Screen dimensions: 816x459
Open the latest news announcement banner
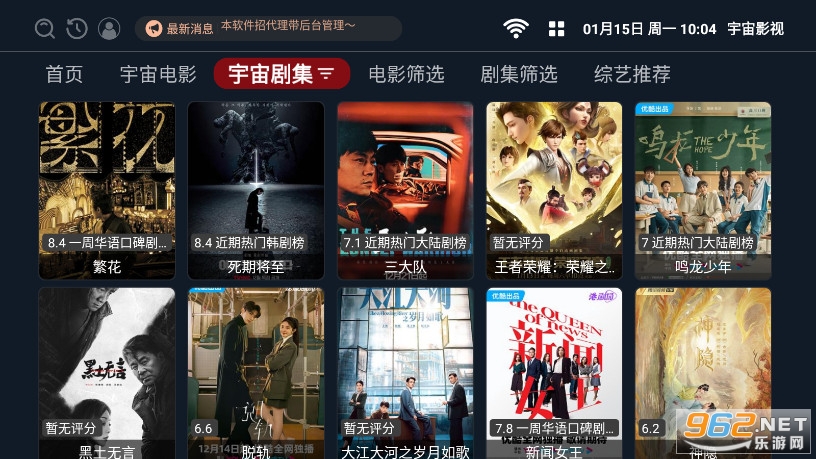click(268, 28)
